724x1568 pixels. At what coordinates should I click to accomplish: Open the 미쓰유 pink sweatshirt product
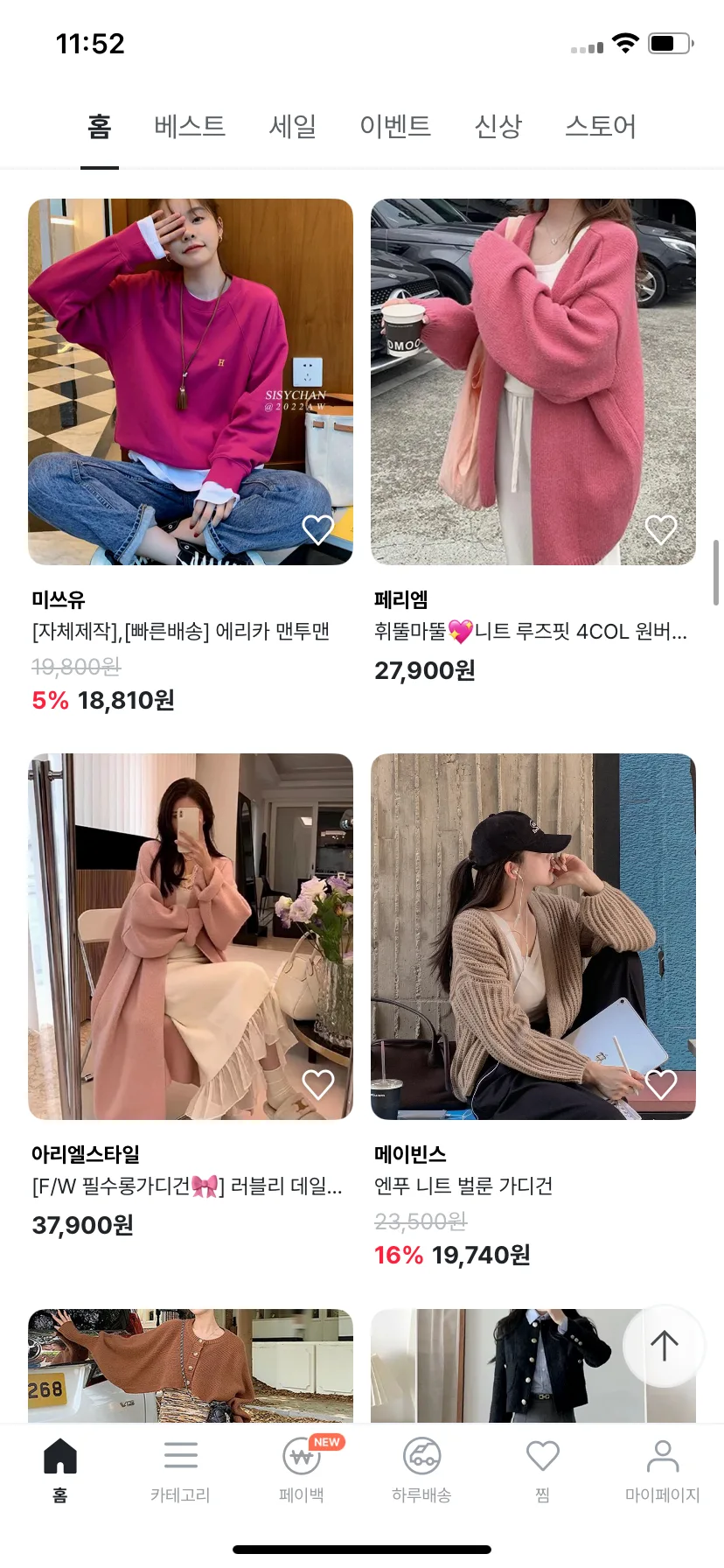pyautogui.click(x=191, y=381)
